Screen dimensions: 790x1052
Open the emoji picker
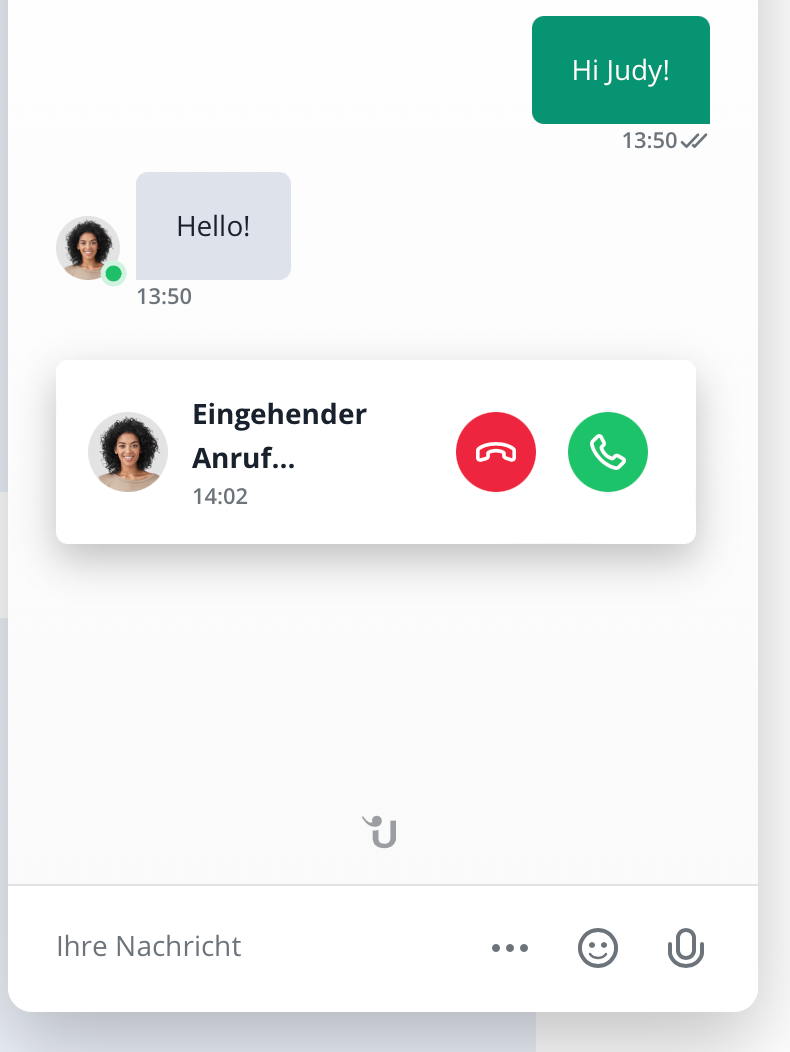click(x=598, y=948)
